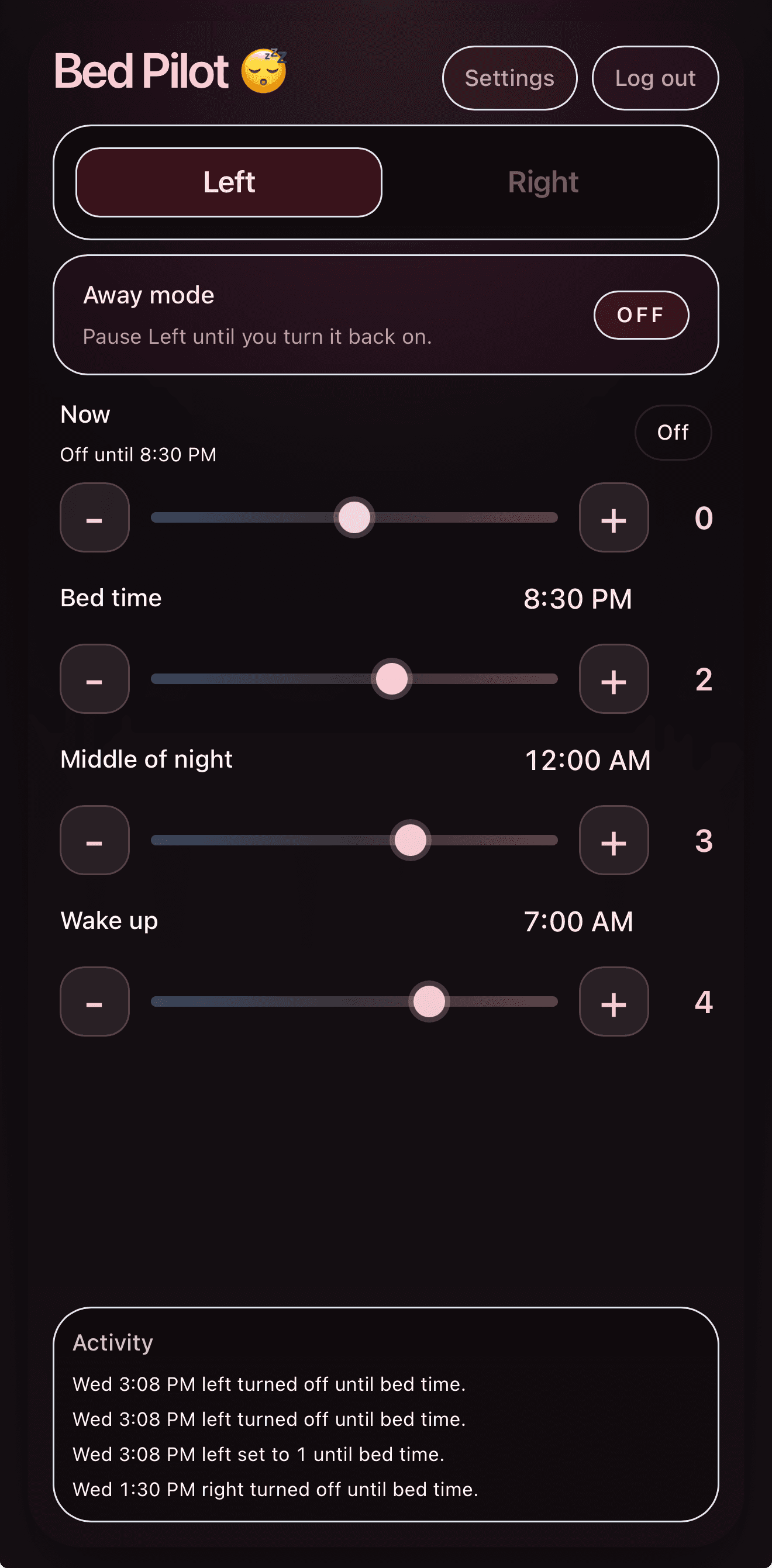Click the Middle of night slider handle
Screen dimensions: 772x1568
[x=410, y=841]
